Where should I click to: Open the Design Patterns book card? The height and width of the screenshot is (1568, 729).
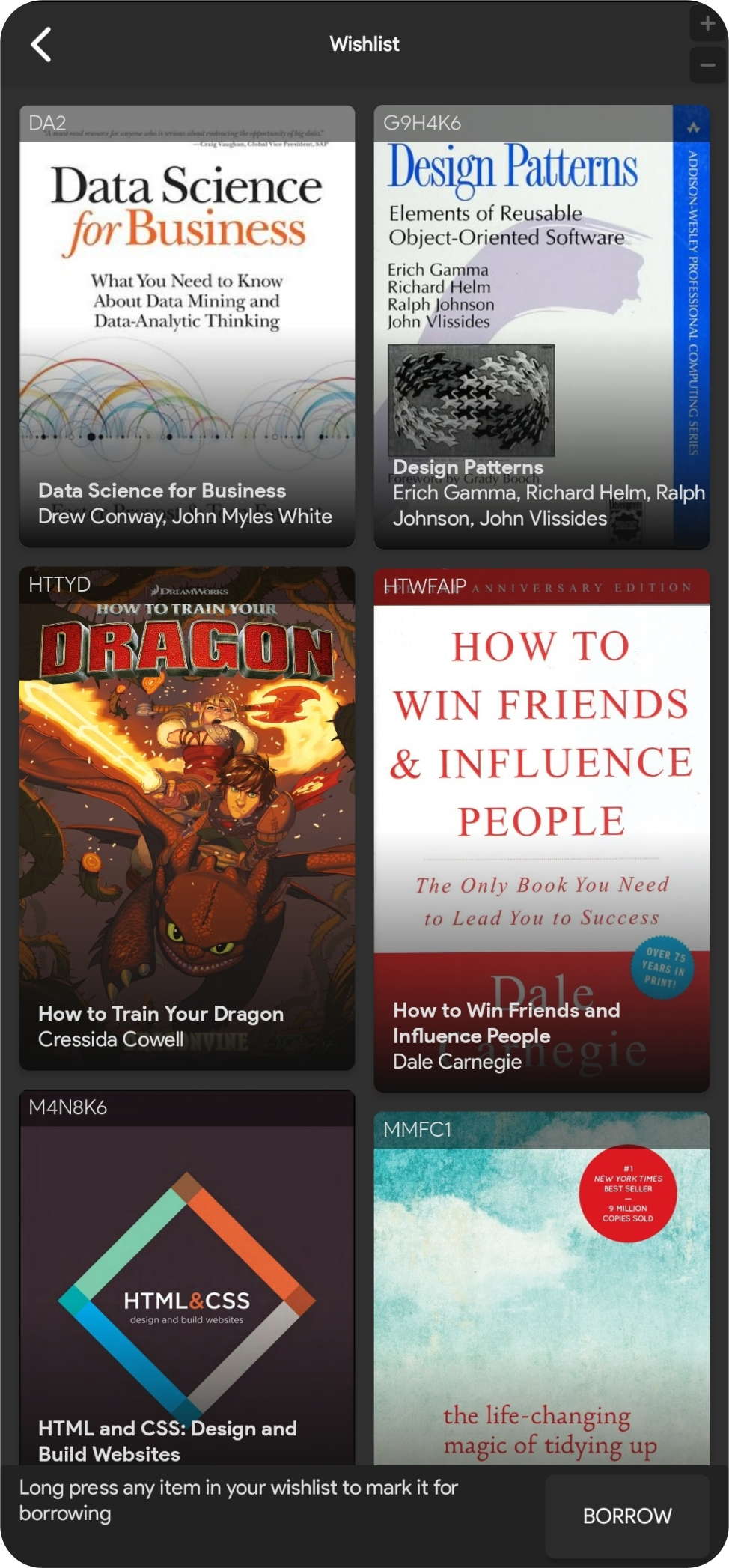tap(542, 327)
